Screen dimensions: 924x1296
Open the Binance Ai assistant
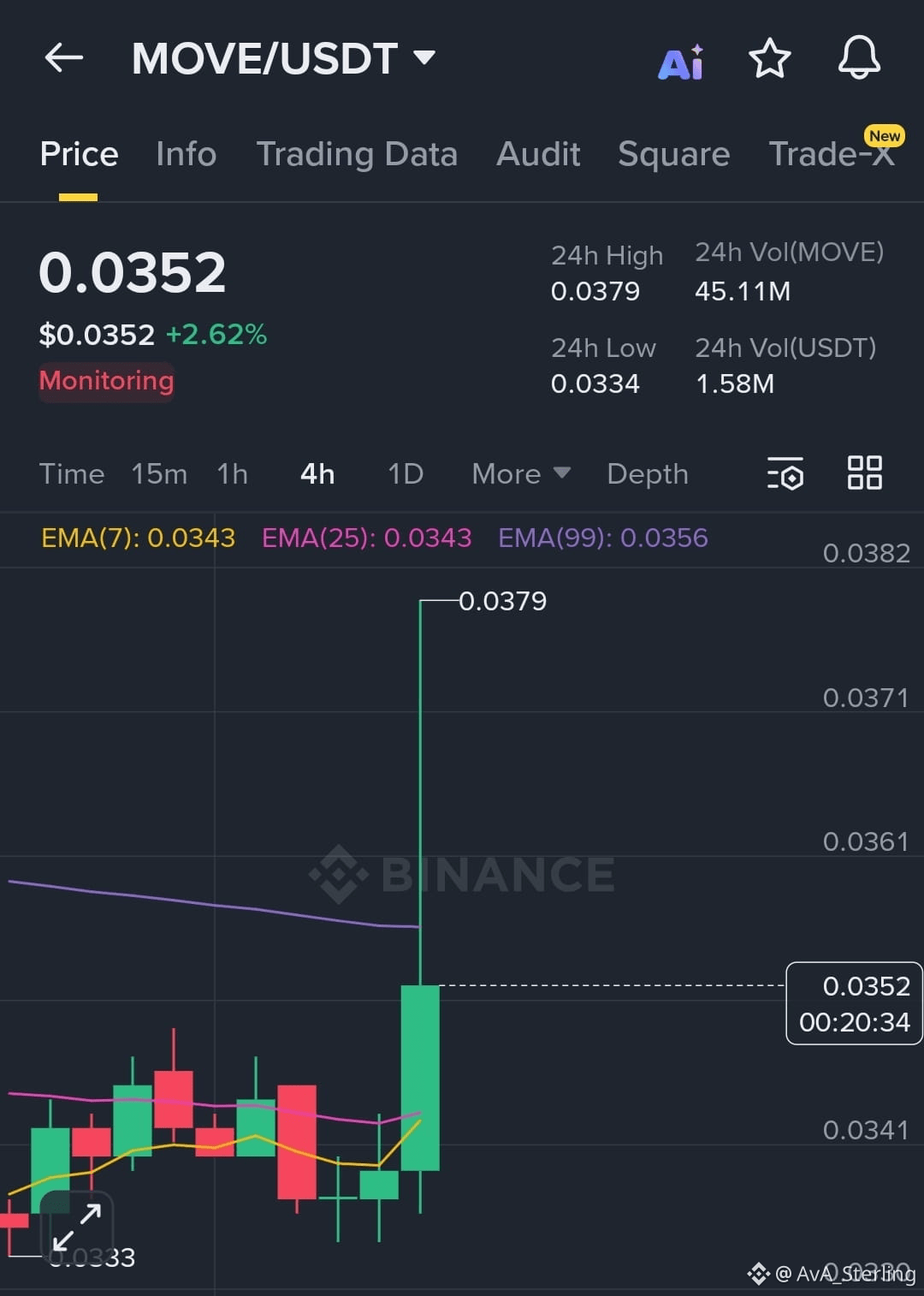(x=680, y=60)
